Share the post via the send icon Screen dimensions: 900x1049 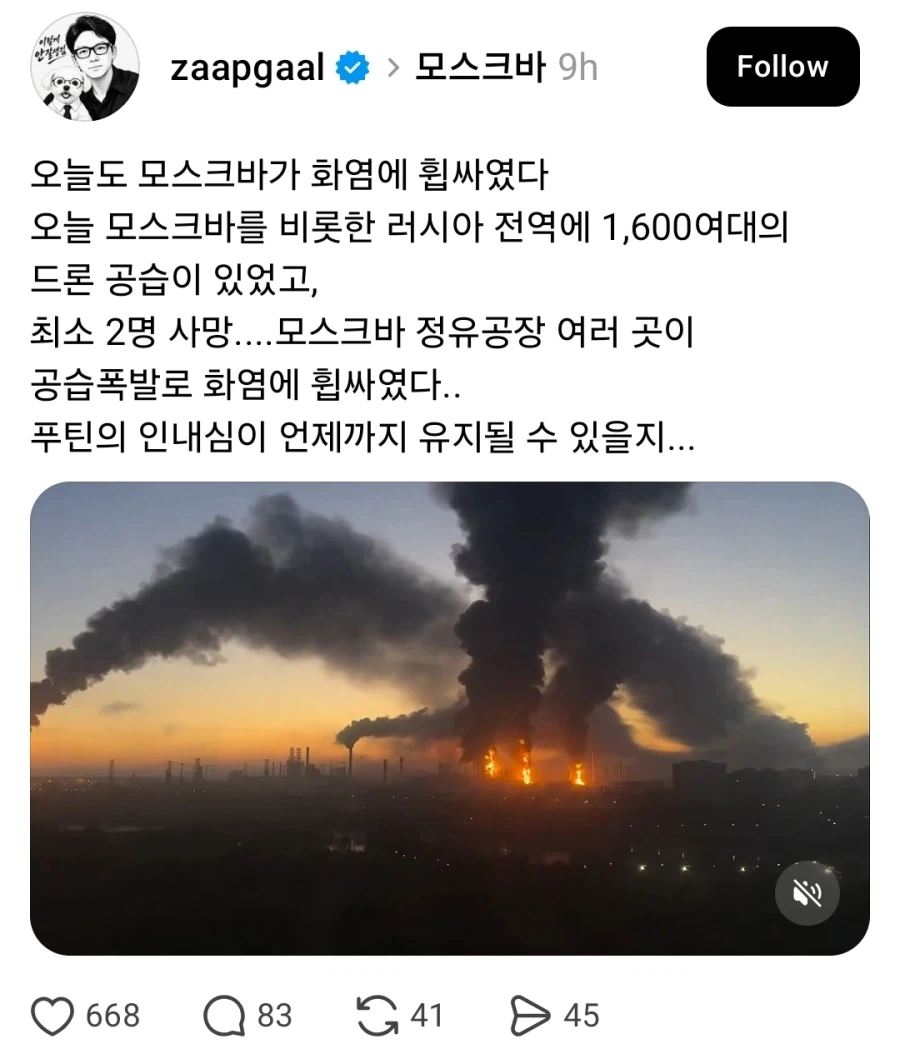pyautogui.click(x=530, y=1016)
